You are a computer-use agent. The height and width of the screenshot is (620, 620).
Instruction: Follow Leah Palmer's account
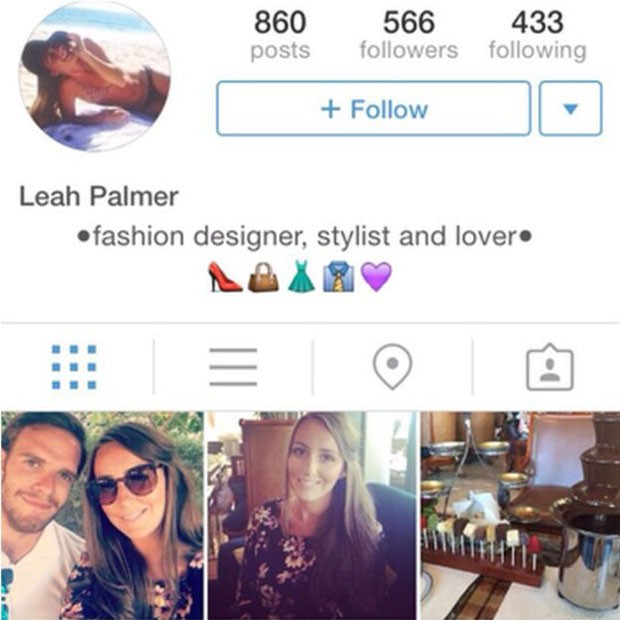[373, 109]
